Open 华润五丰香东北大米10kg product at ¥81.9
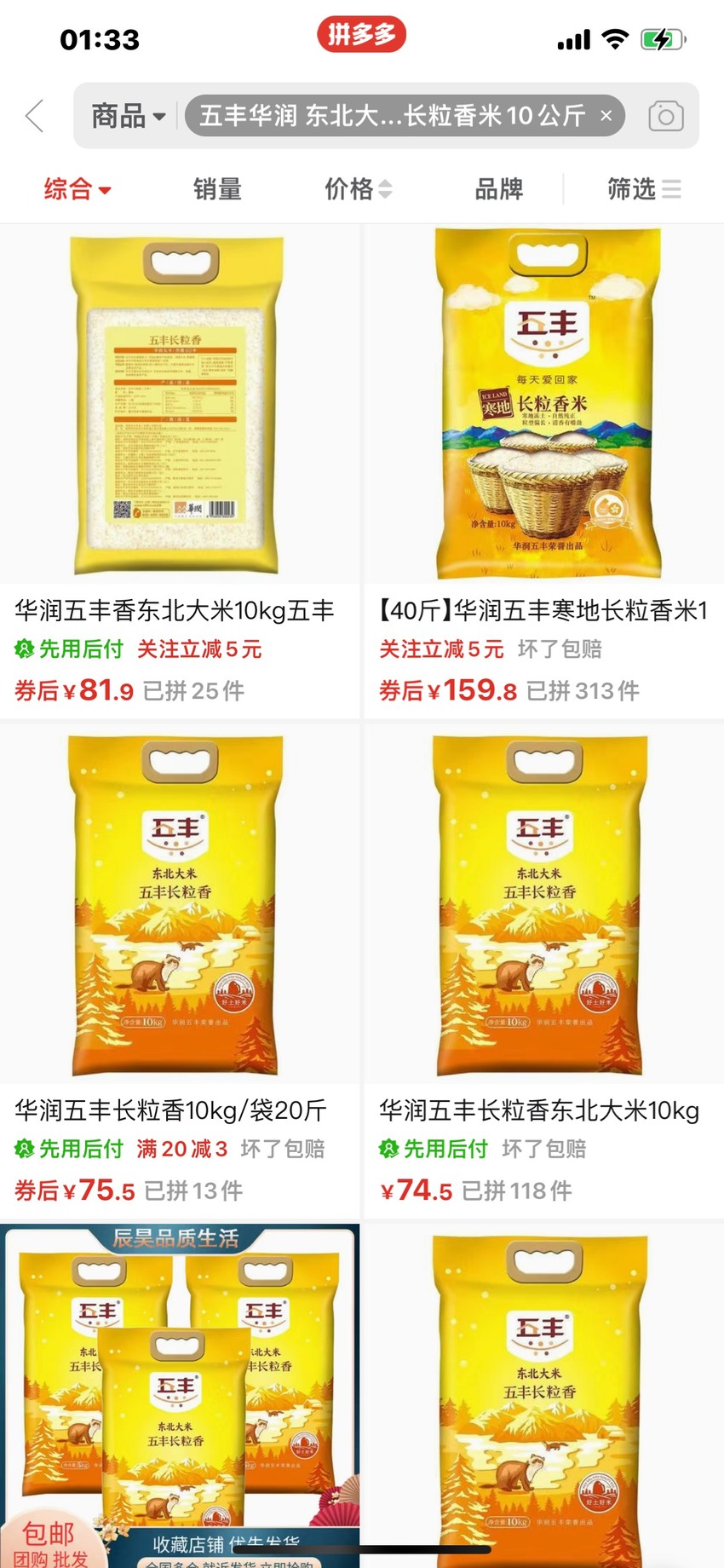The width and height of the screenshot is (724, 1568). [180, 471]
